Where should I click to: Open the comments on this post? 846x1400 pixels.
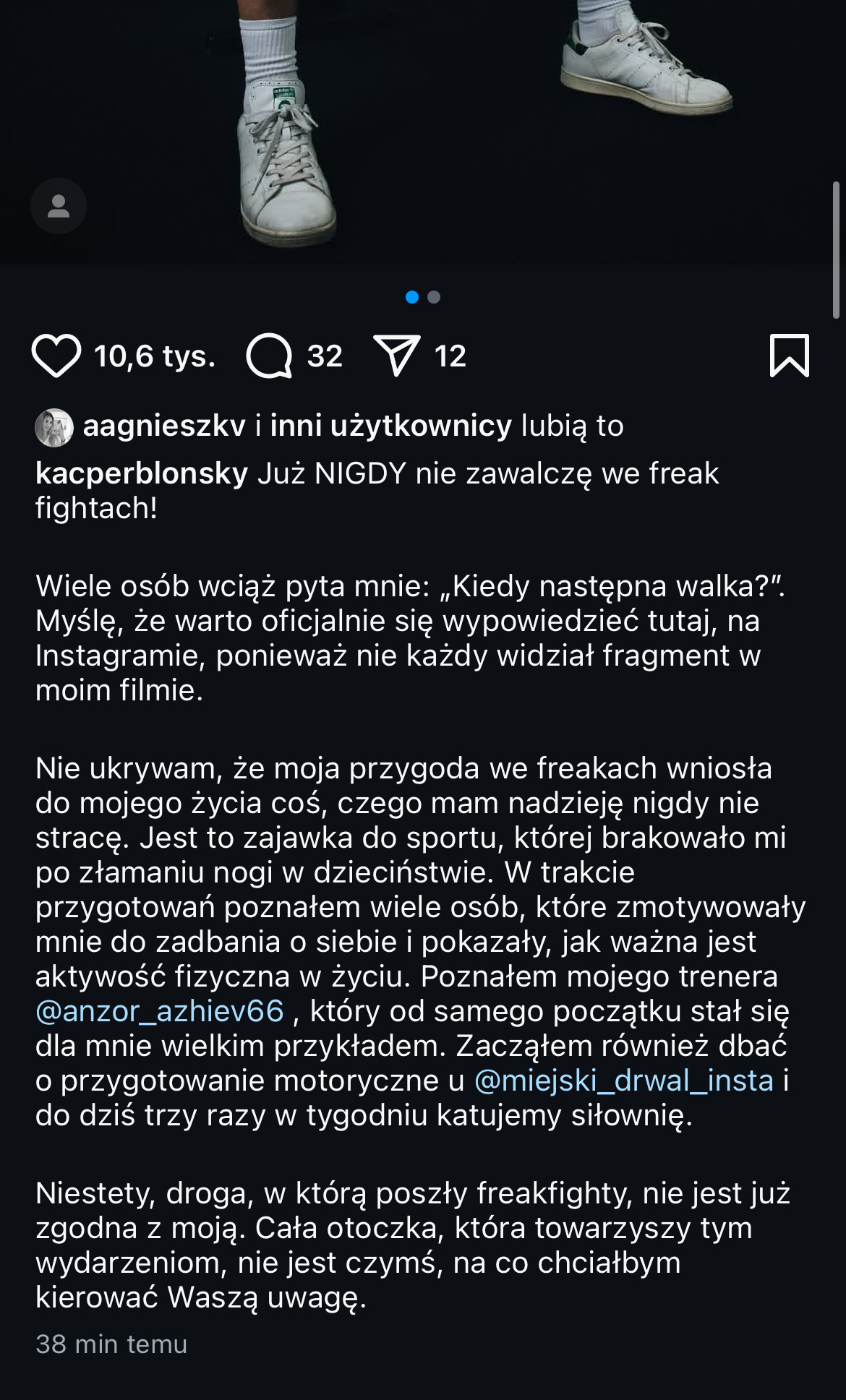click(269, 356)
